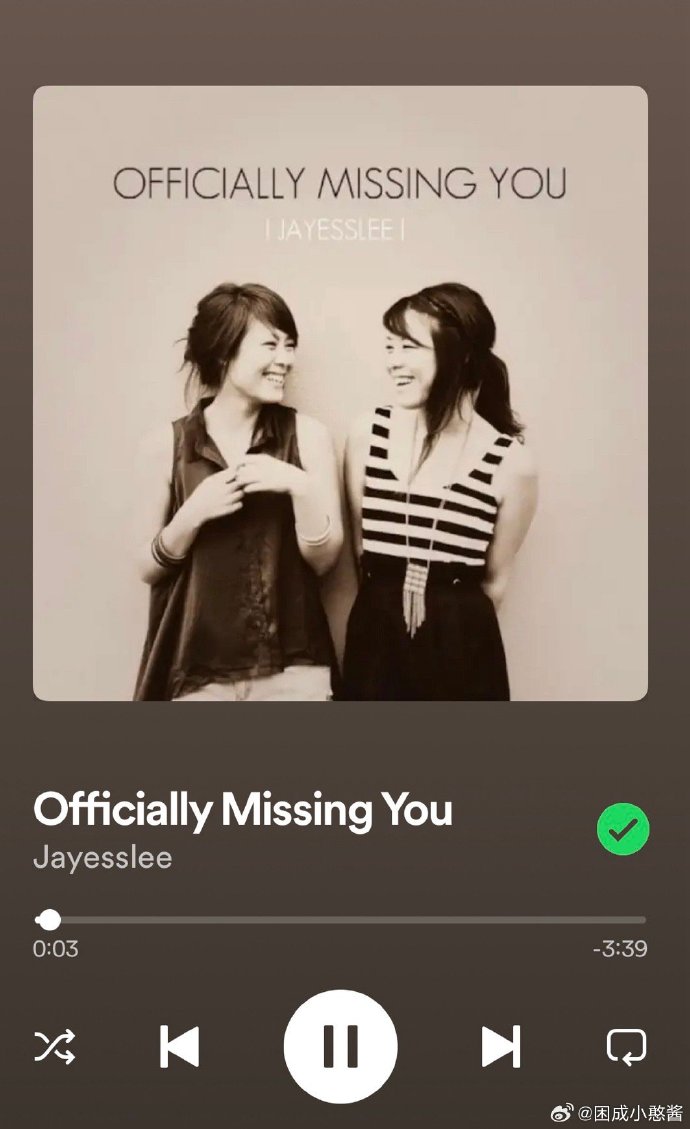The width and height of the screenshot is (690, 1129).
Task: Tap the green saved checkmark
Action: [x=623, y=829]
